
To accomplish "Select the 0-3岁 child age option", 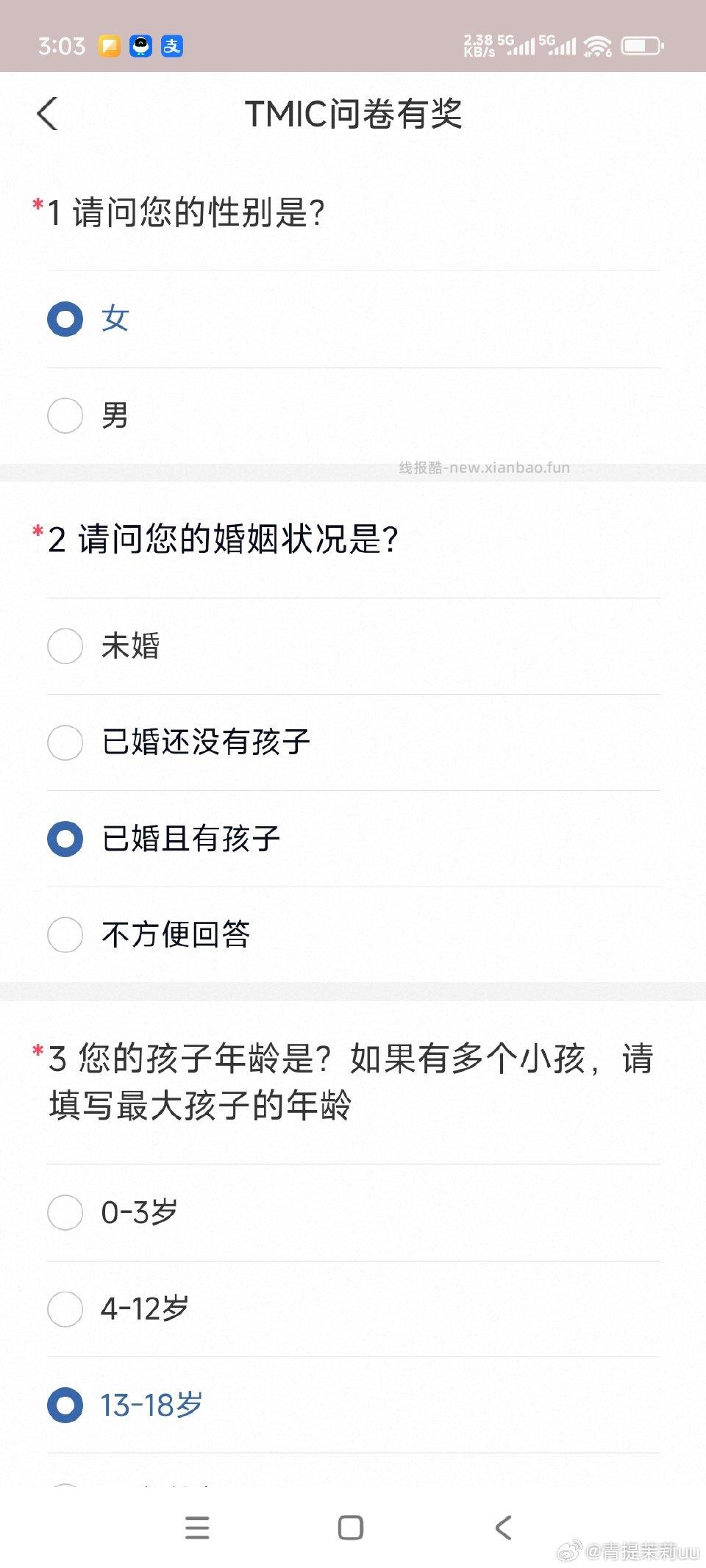I will [65, 1213].
